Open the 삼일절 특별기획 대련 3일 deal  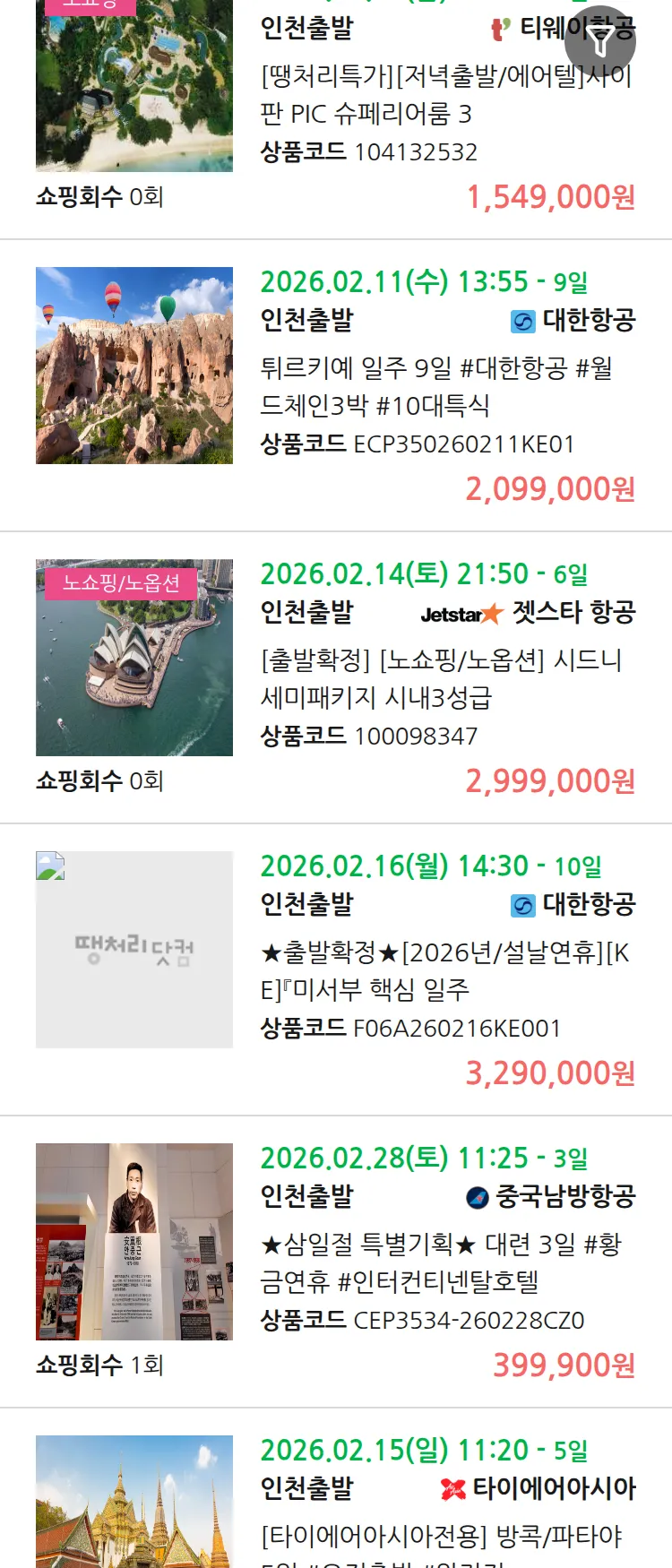440,1262
